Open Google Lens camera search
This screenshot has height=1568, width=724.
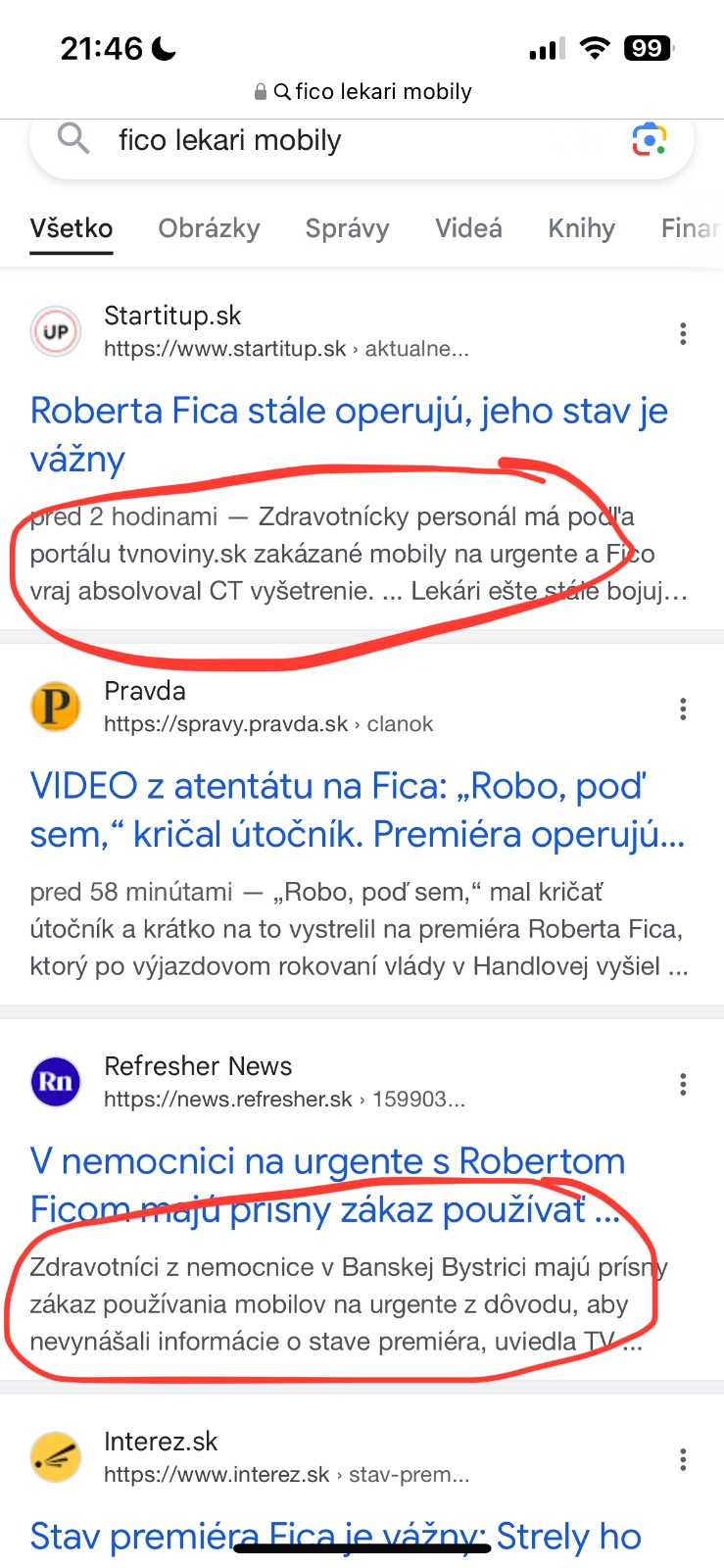[x=649, y=140]
